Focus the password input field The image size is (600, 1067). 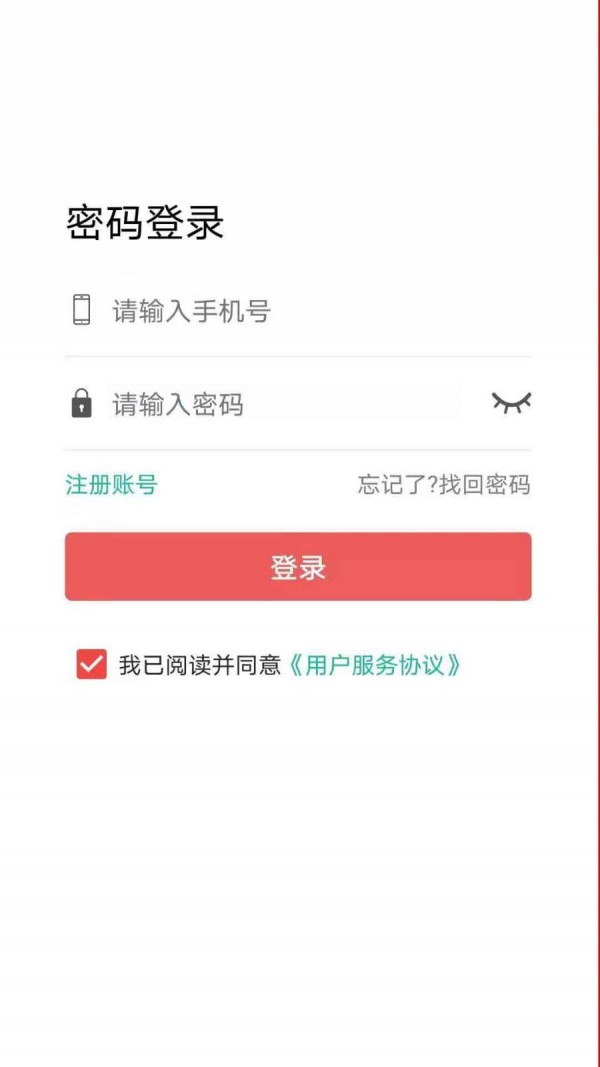click(285, 404)
